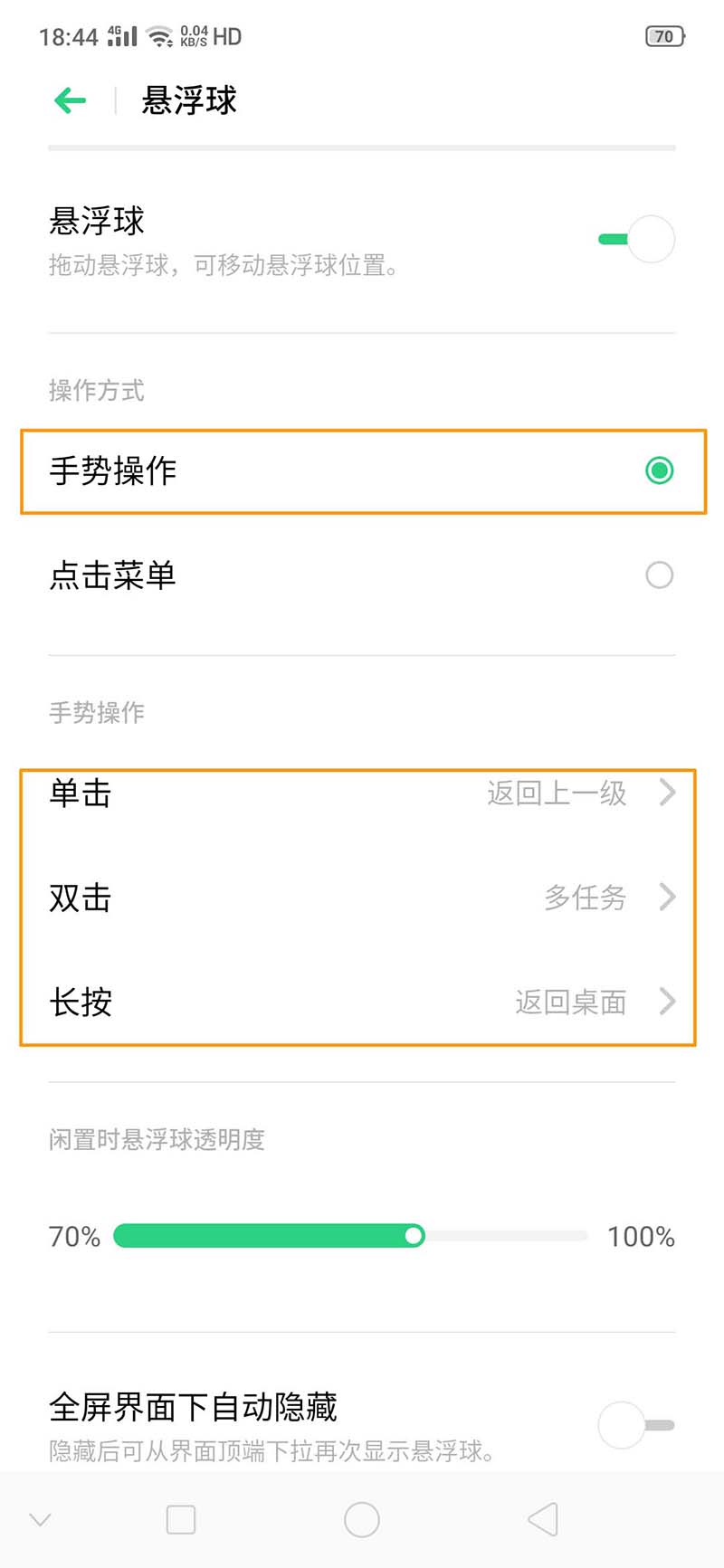
Task: Tap the system home button
Action: coord(362,1520)
